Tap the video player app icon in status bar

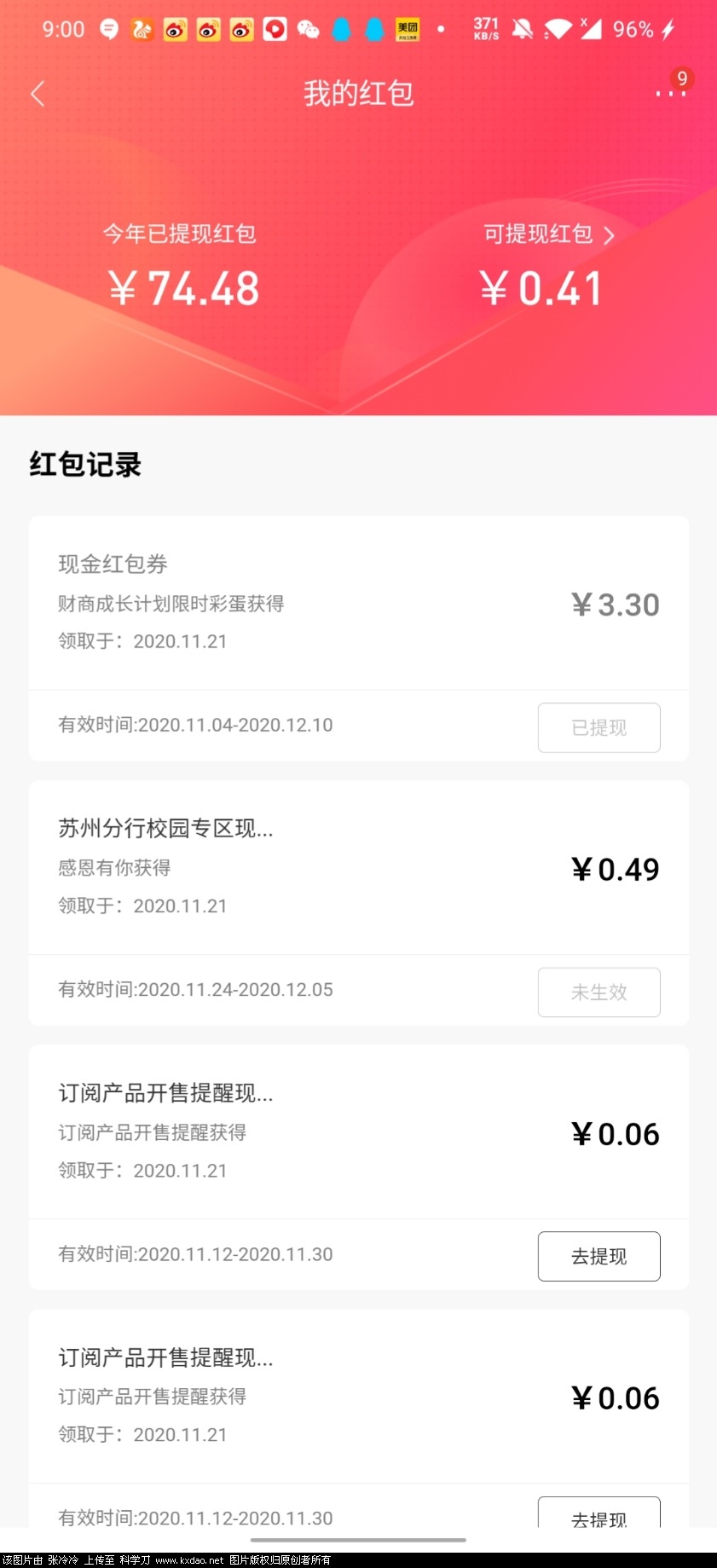(x=275, y=29)
